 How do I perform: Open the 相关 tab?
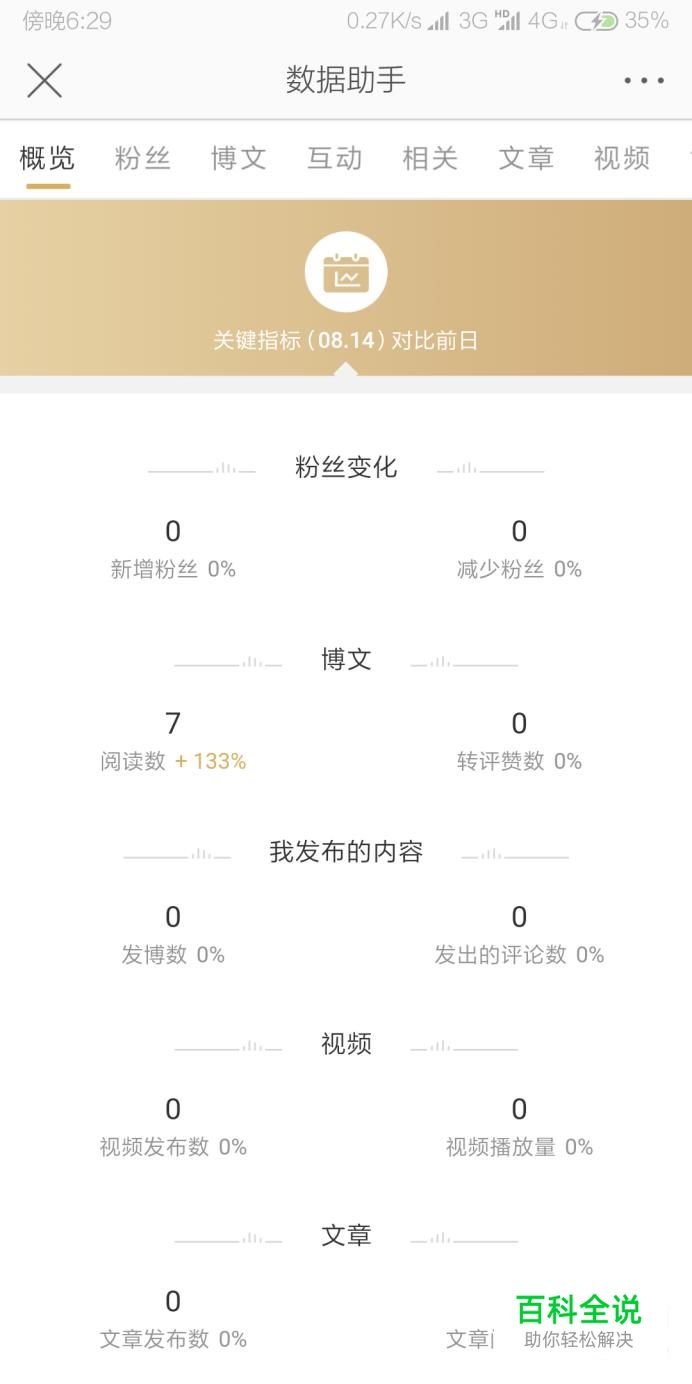(430, 158)
